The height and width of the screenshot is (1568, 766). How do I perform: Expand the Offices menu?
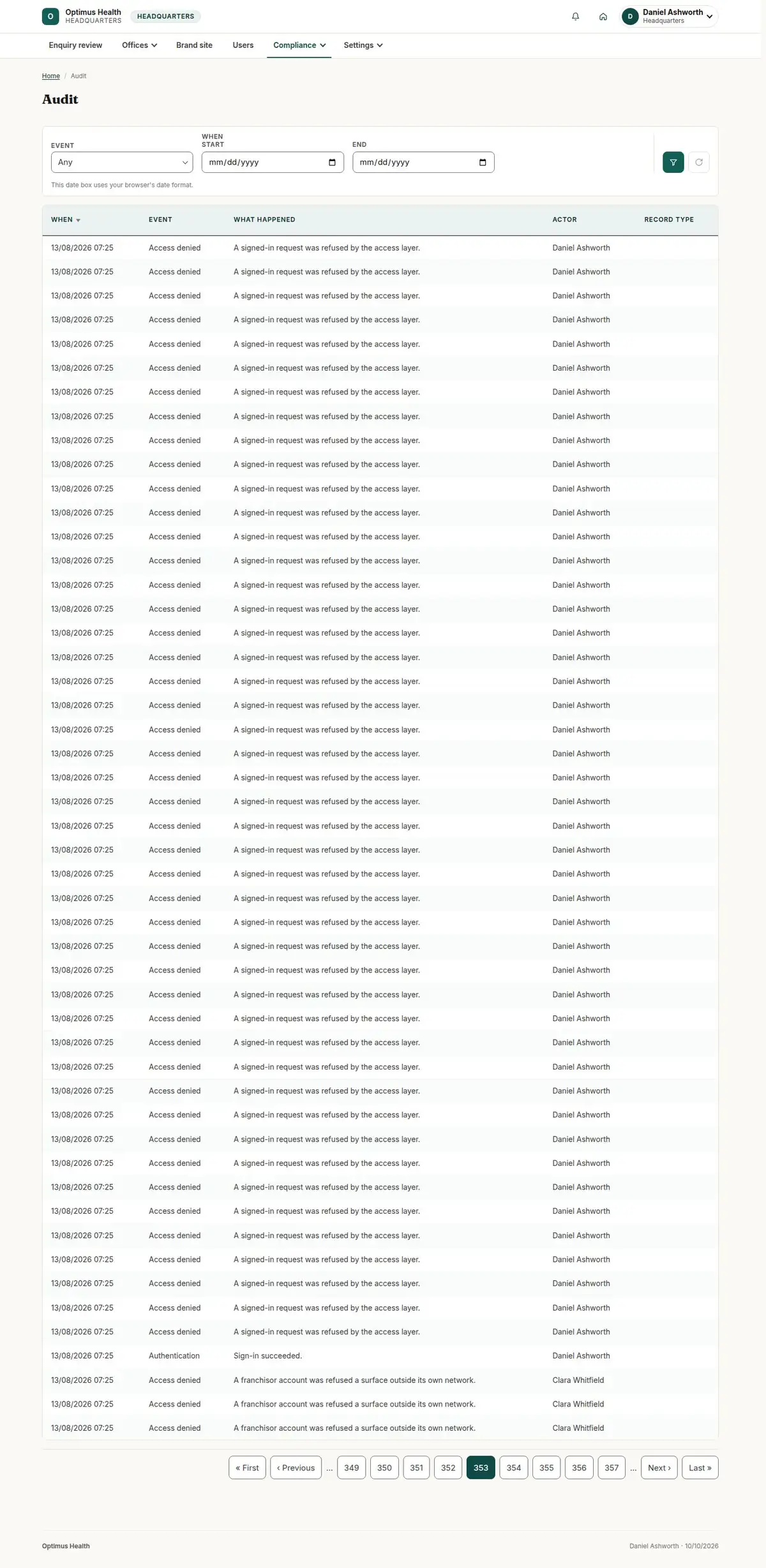(139, 45)
